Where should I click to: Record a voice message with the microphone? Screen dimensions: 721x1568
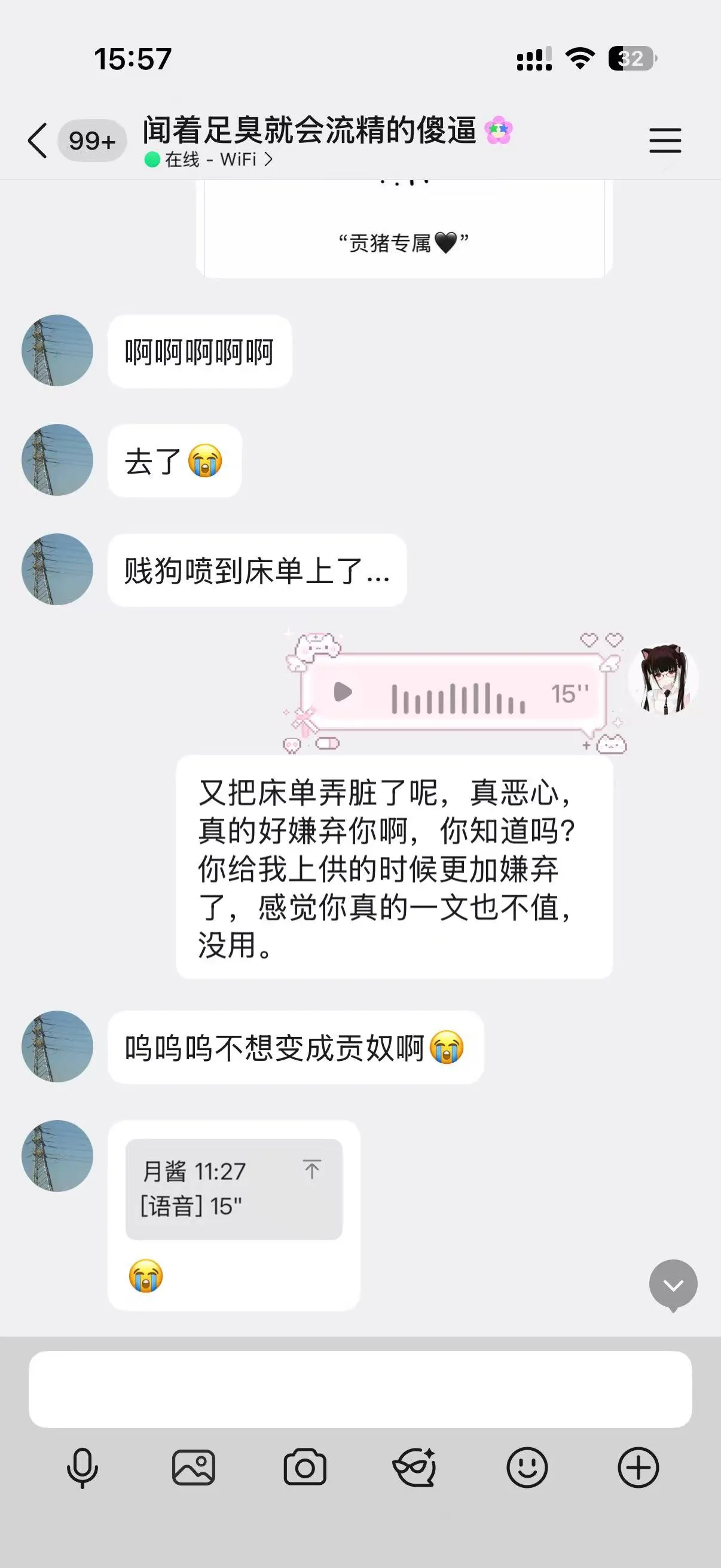click(x=82, y=1468)
